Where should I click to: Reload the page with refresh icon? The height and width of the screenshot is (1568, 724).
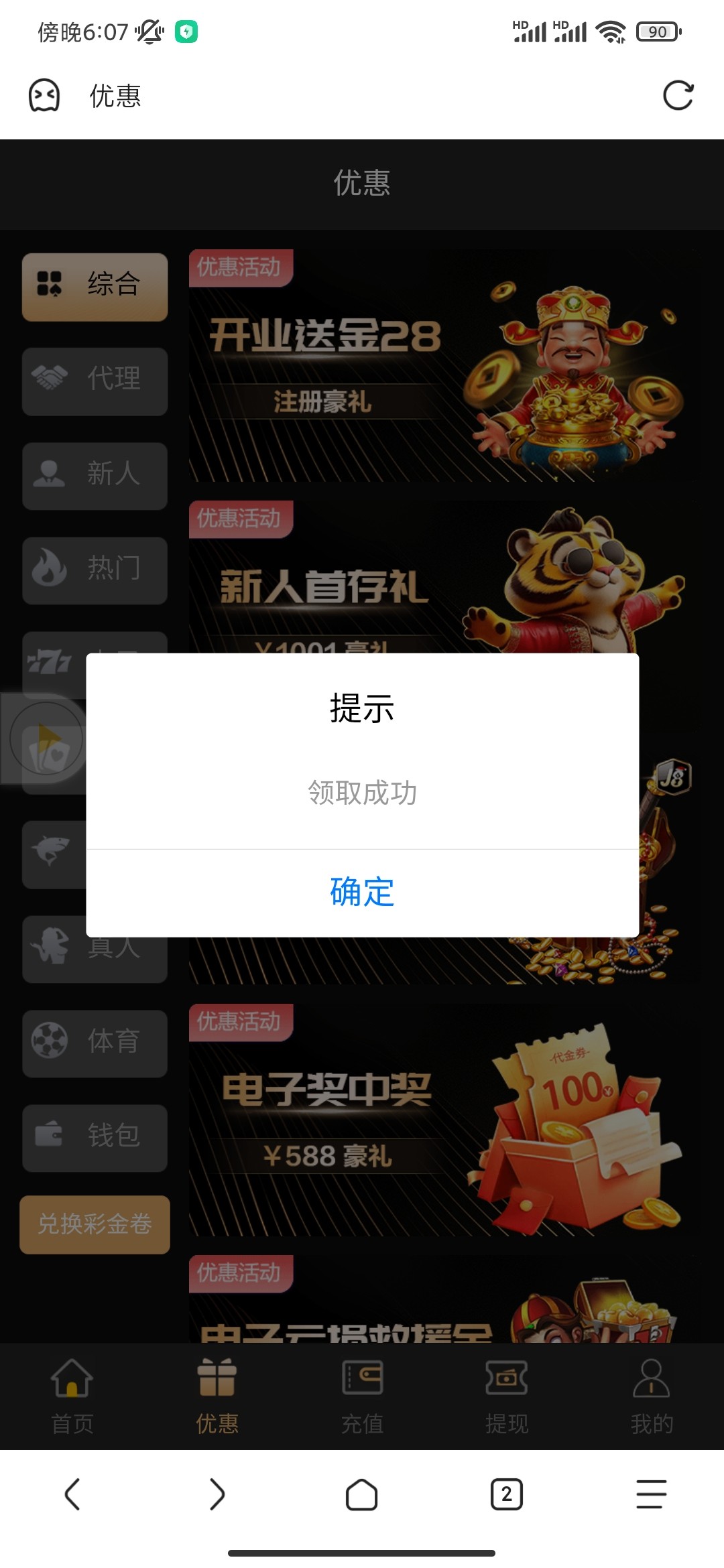tap(678, 95)
